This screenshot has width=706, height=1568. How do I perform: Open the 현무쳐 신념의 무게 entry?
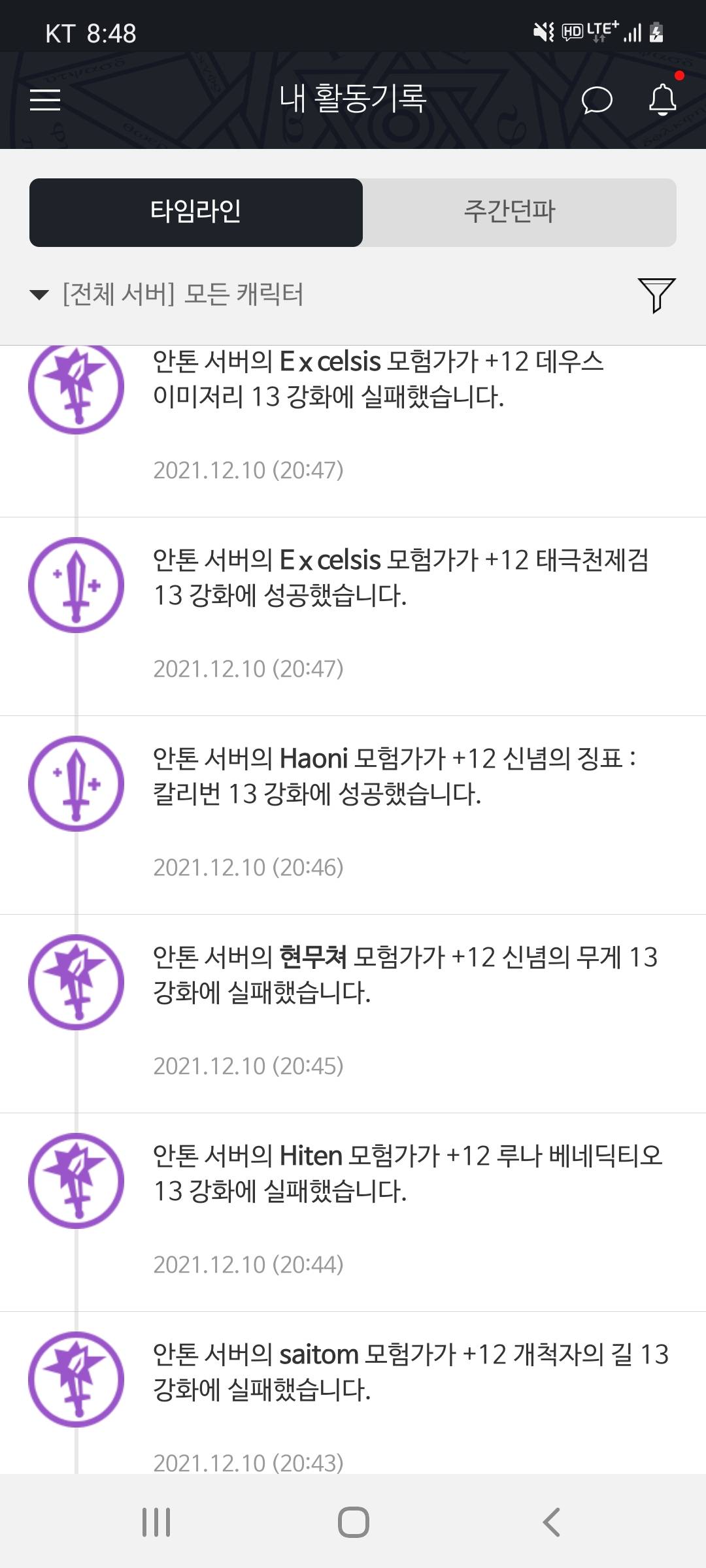point(353,1013)
